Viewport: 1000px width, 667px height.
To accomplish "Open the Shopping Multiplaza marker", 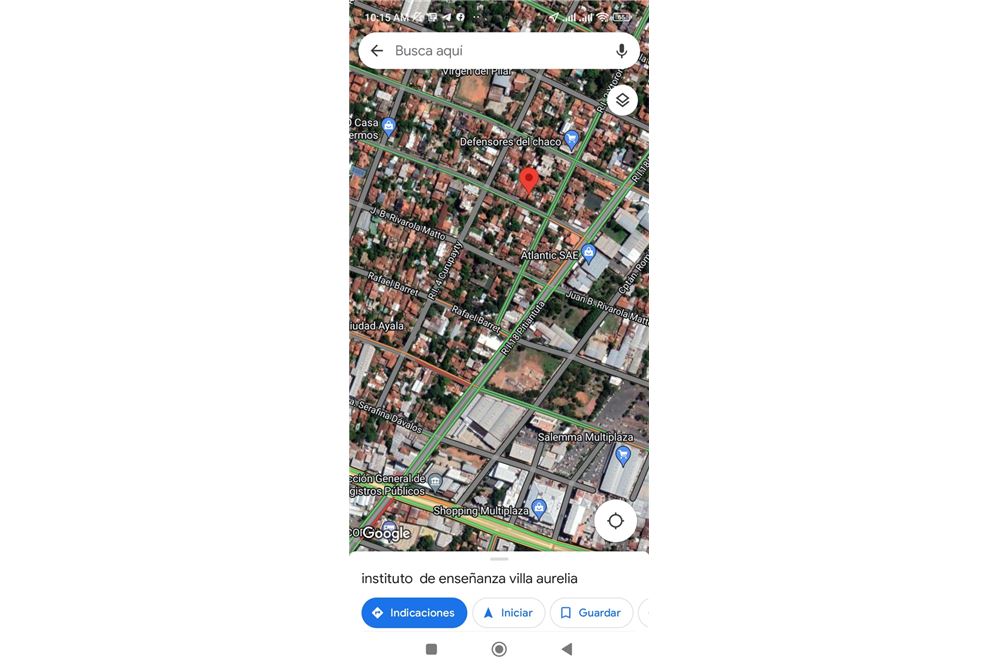I will [x=539, y=509].
